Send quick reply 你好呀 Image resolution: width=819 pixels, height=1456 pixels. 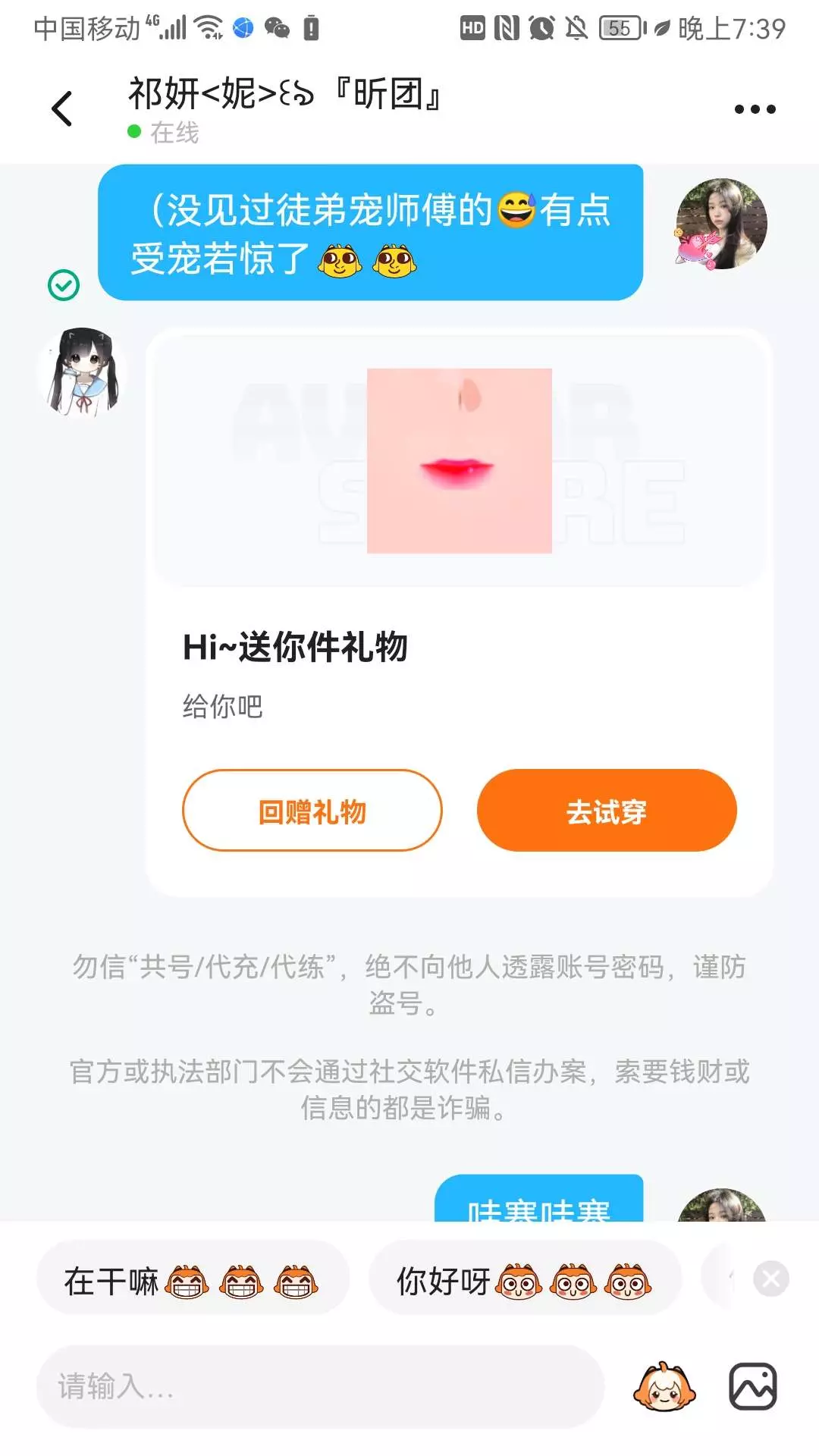point(525,1282)
